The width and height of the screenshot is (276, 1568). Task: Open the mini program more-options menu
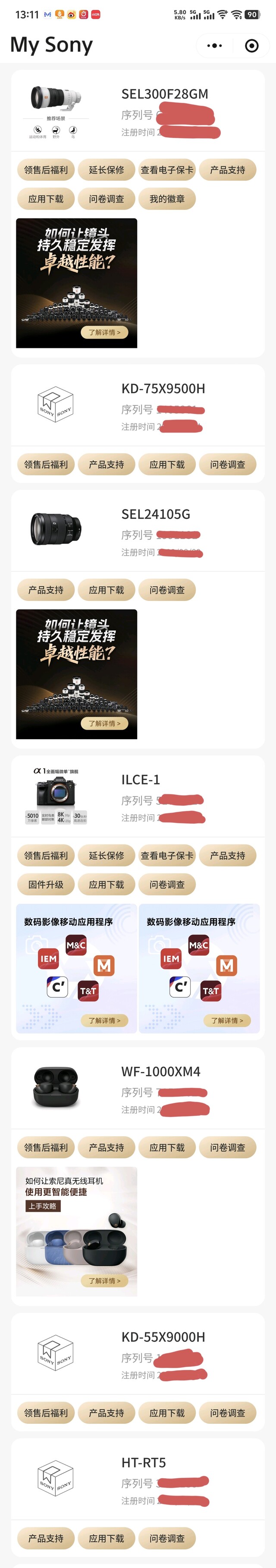tap(214, 46)
